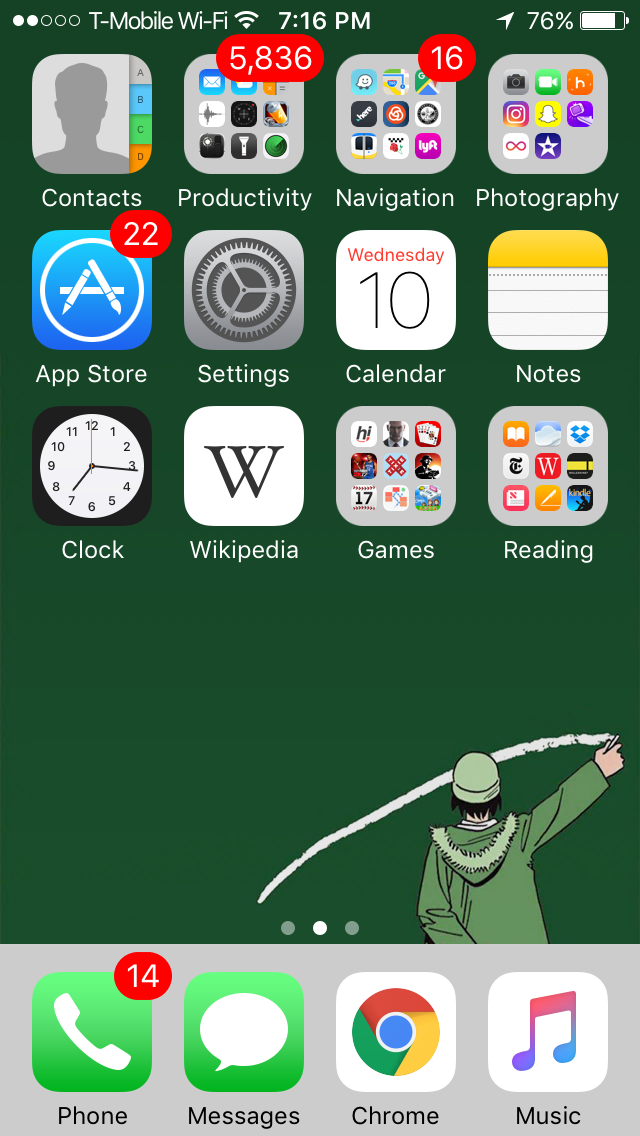Open the Photography folder

[x=548, y=115]
